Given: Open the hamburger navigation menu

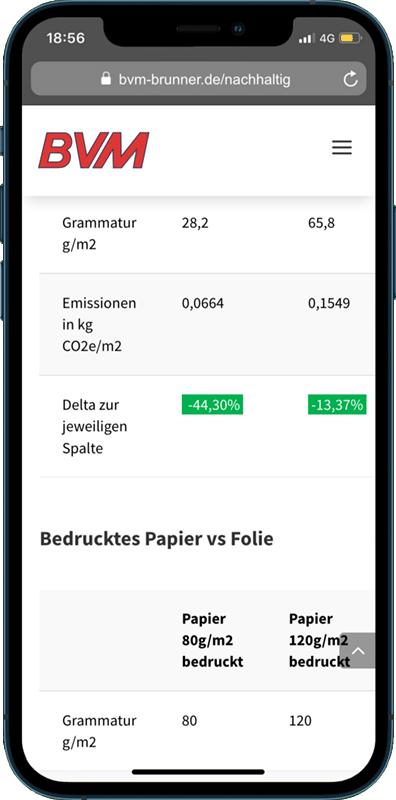Looking at the screenshot, I should tap(342, 147).
